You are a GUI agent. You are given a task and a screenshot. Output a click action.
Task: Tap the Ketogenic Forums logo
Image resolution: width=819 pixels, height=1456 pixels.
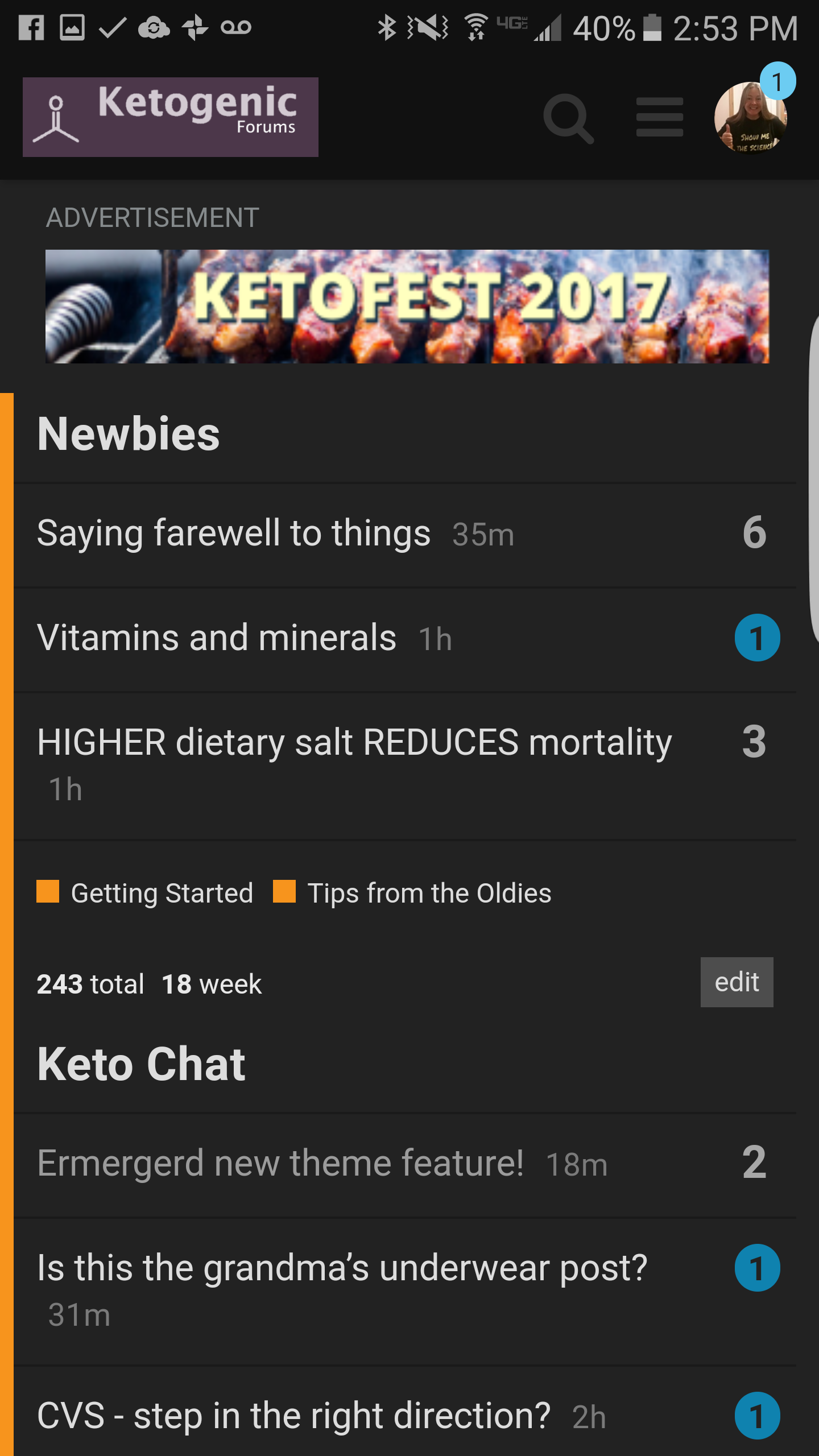(171, 117)
